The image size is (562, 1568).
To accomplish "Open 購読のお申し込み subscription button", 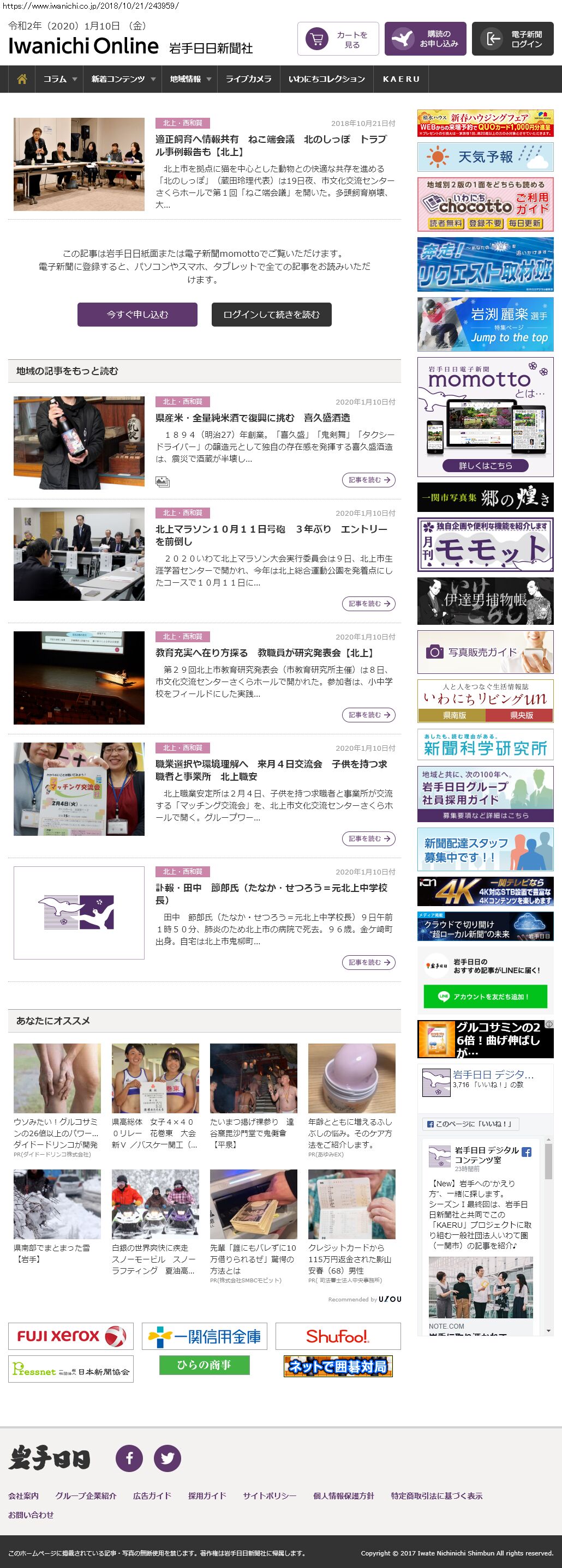I will (425, 39).
